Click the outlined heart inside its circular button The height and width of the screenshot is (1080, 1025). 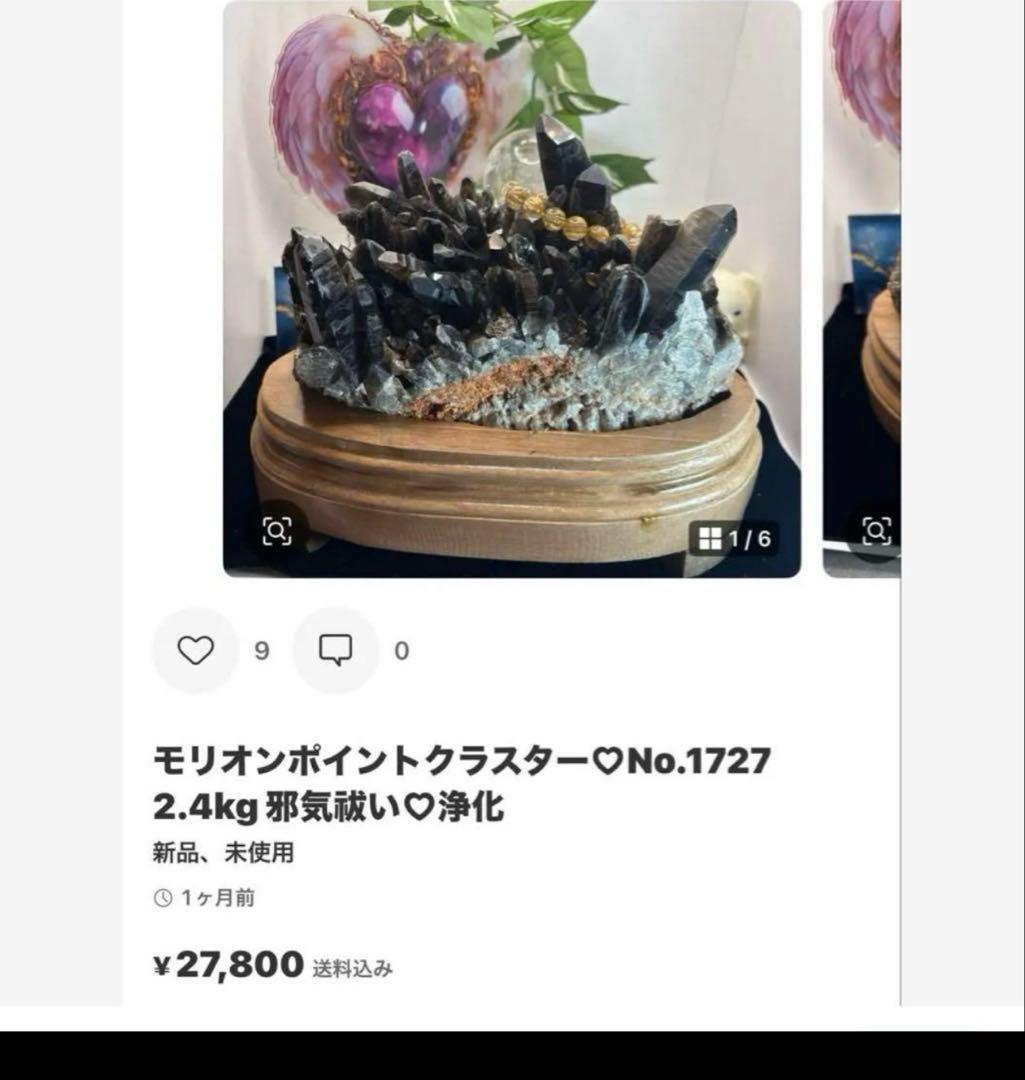196,651
